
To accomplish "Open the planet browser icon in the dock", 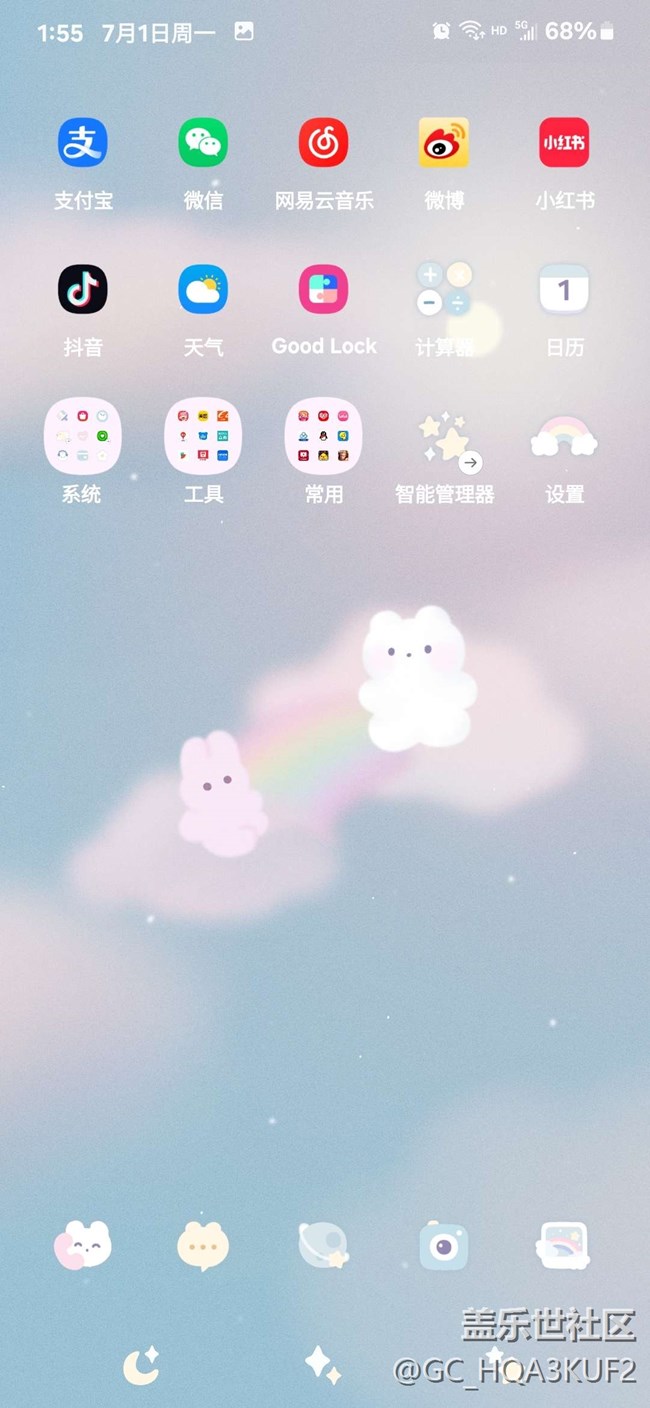I will click(x=324, y=1246).
